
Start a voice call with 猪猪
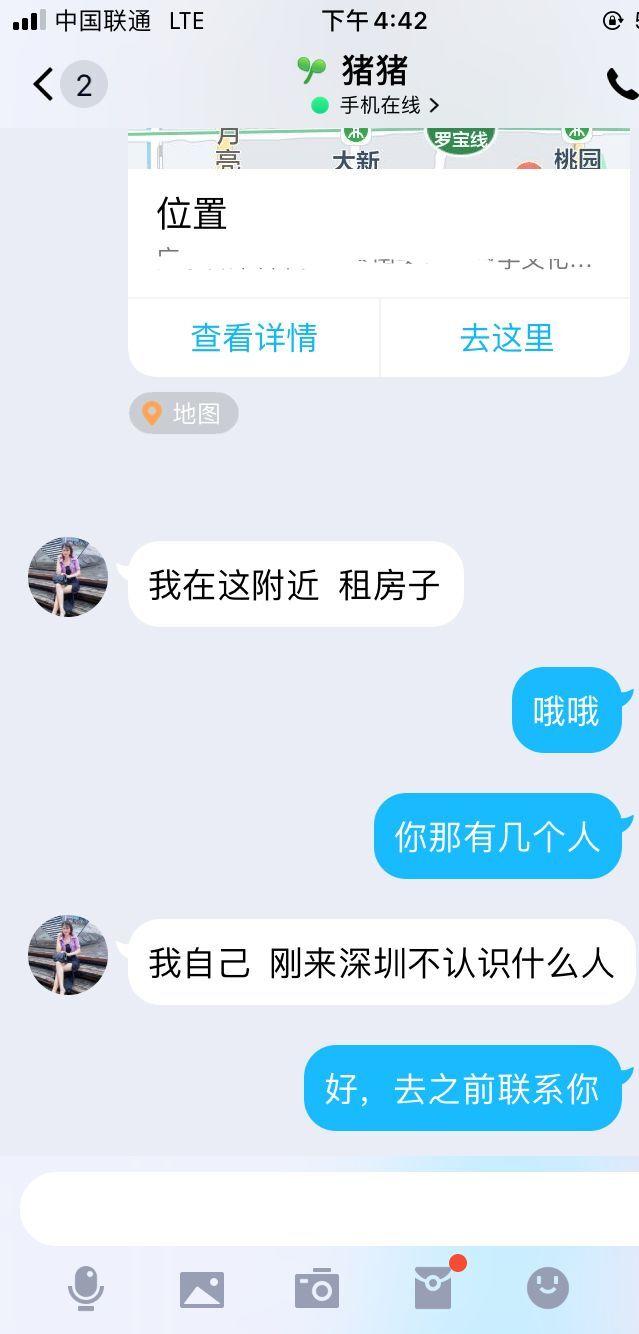click(x=621, y=85)
